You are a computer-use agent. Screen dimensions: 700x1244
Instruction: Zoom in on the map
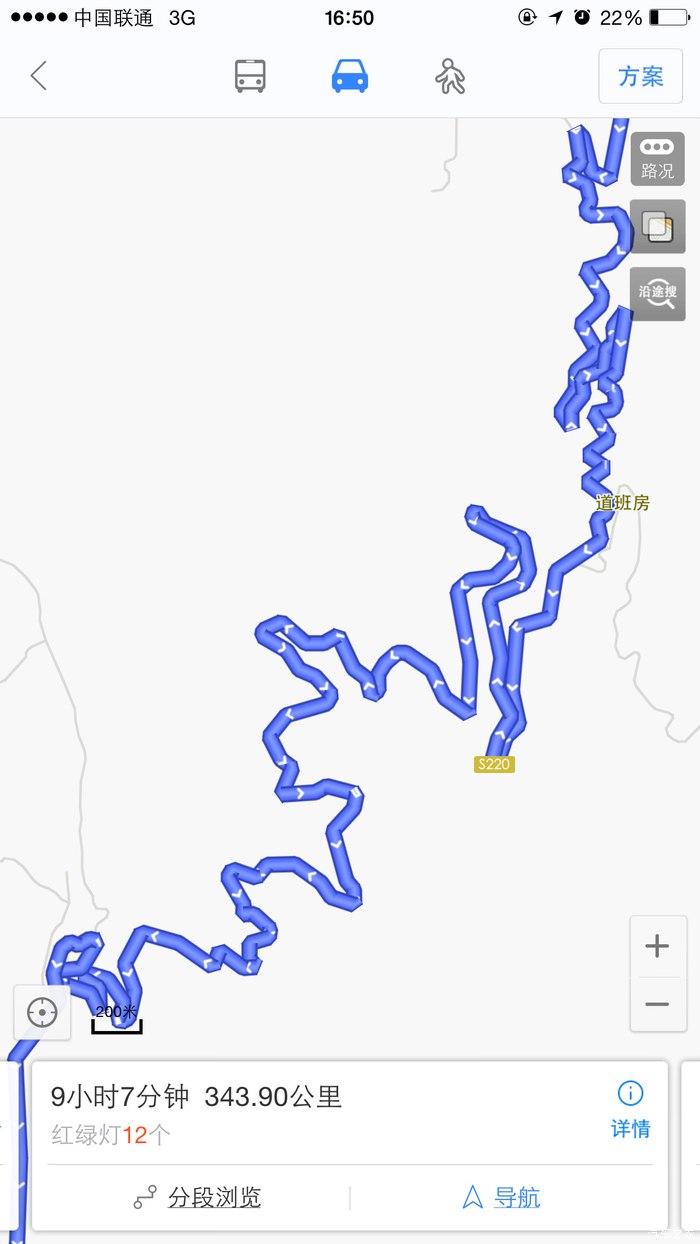[x=657, y=946]
